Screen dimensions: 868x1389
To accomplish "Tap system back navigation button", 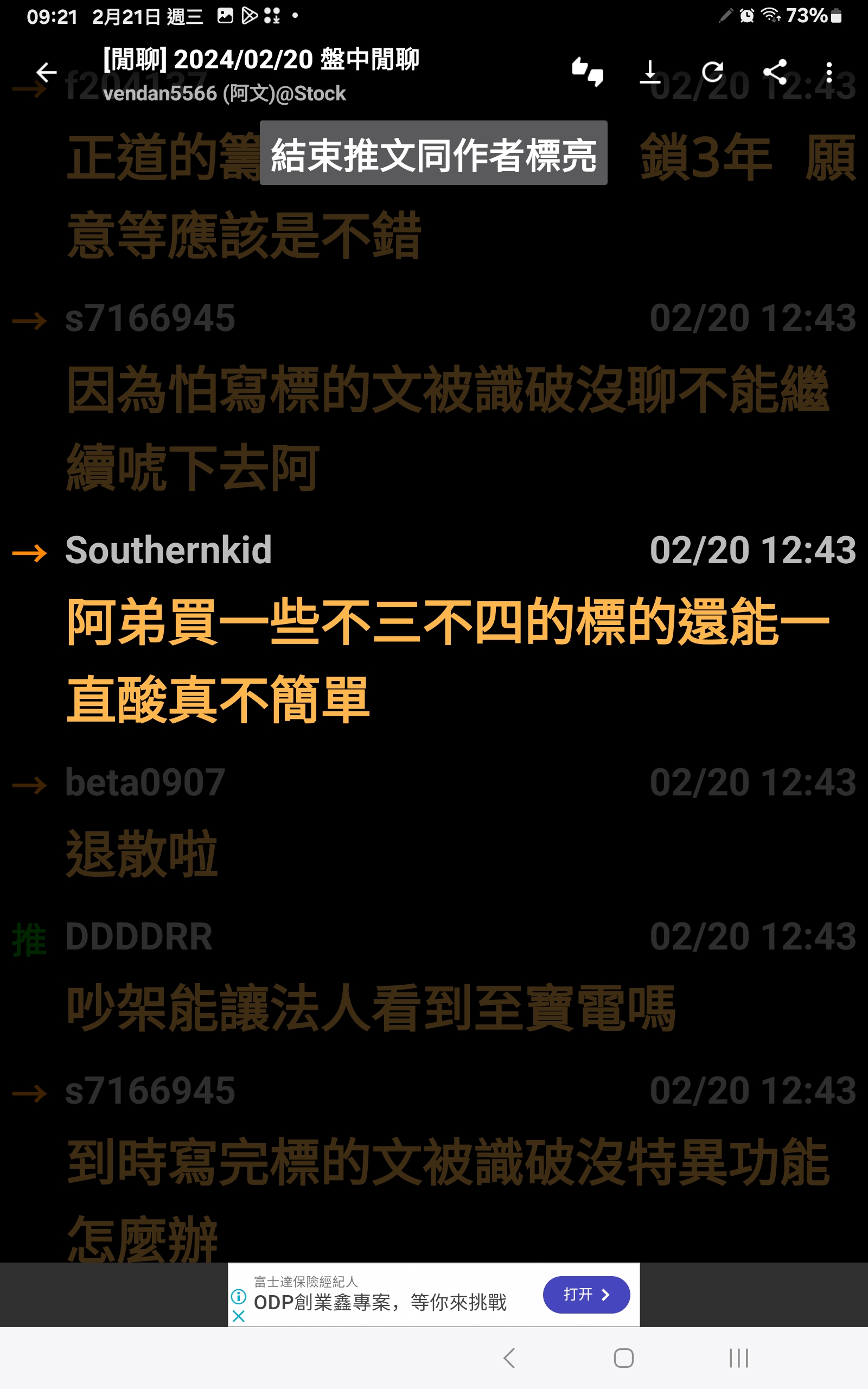I will tap(509, 1358).
